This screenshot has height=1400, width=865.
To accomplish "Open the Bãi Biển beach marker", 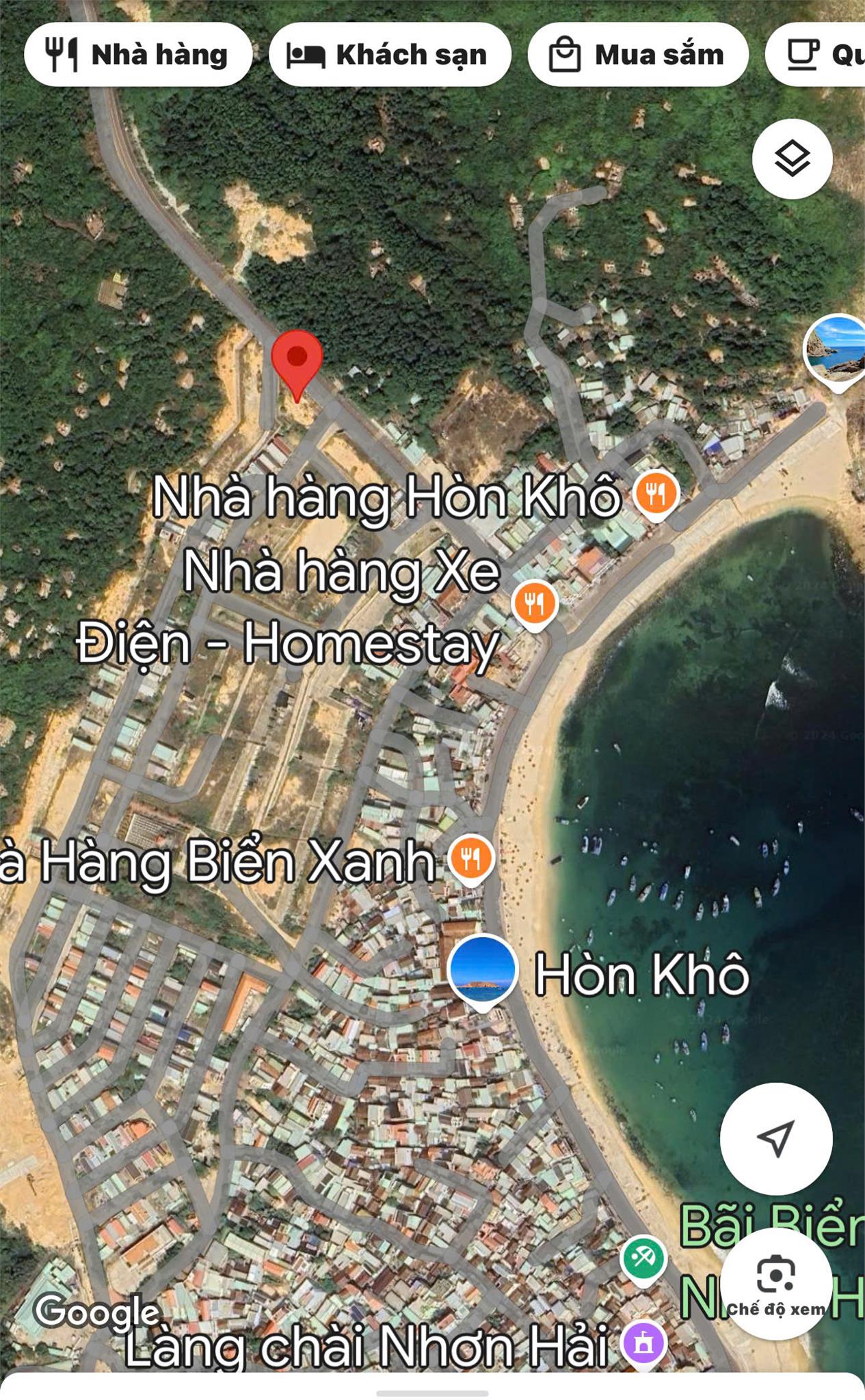I will (643, 1259).
